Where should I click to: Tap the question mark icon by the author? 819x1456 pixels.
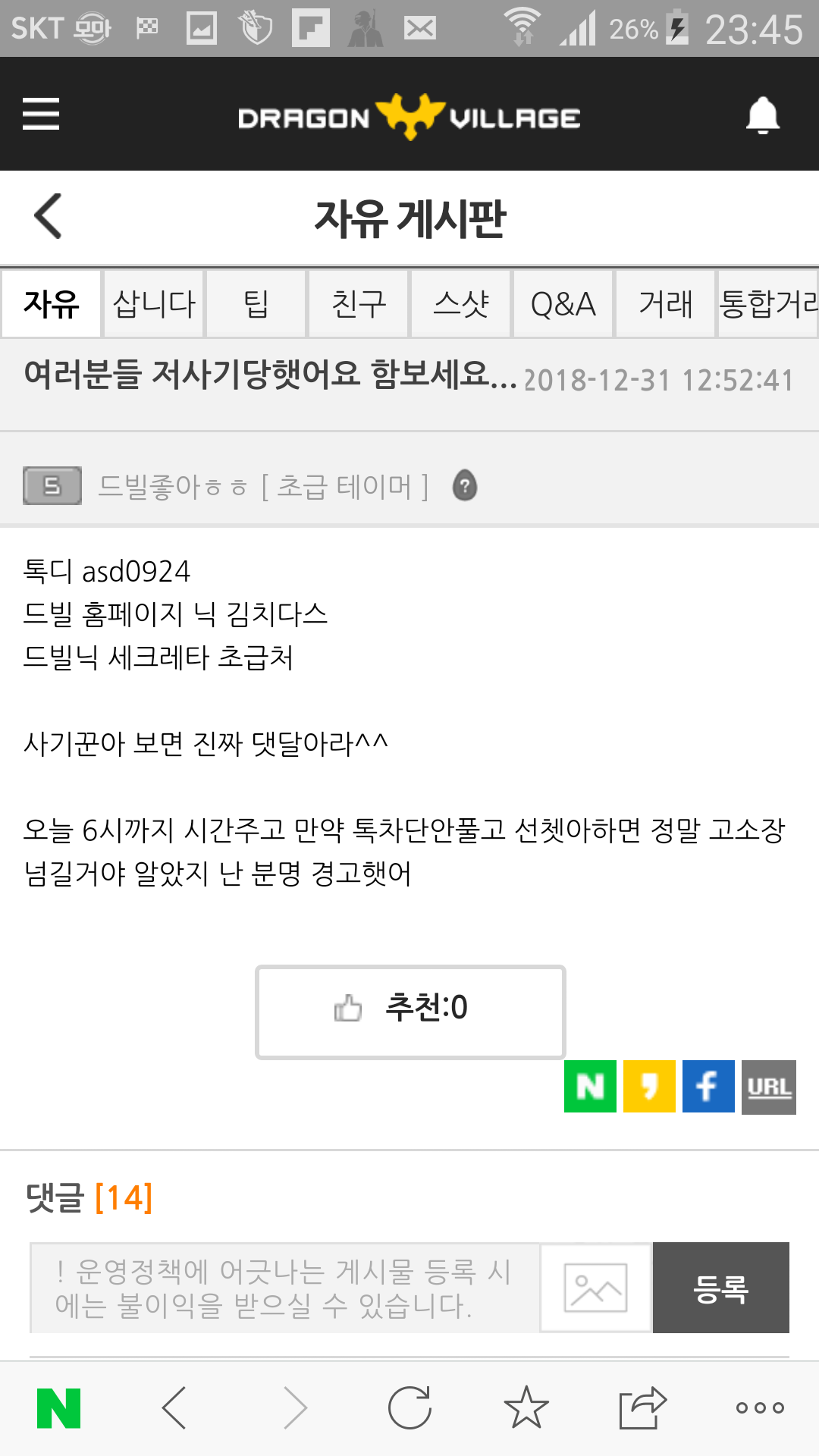pyautogui.click(x=465, y=485)
